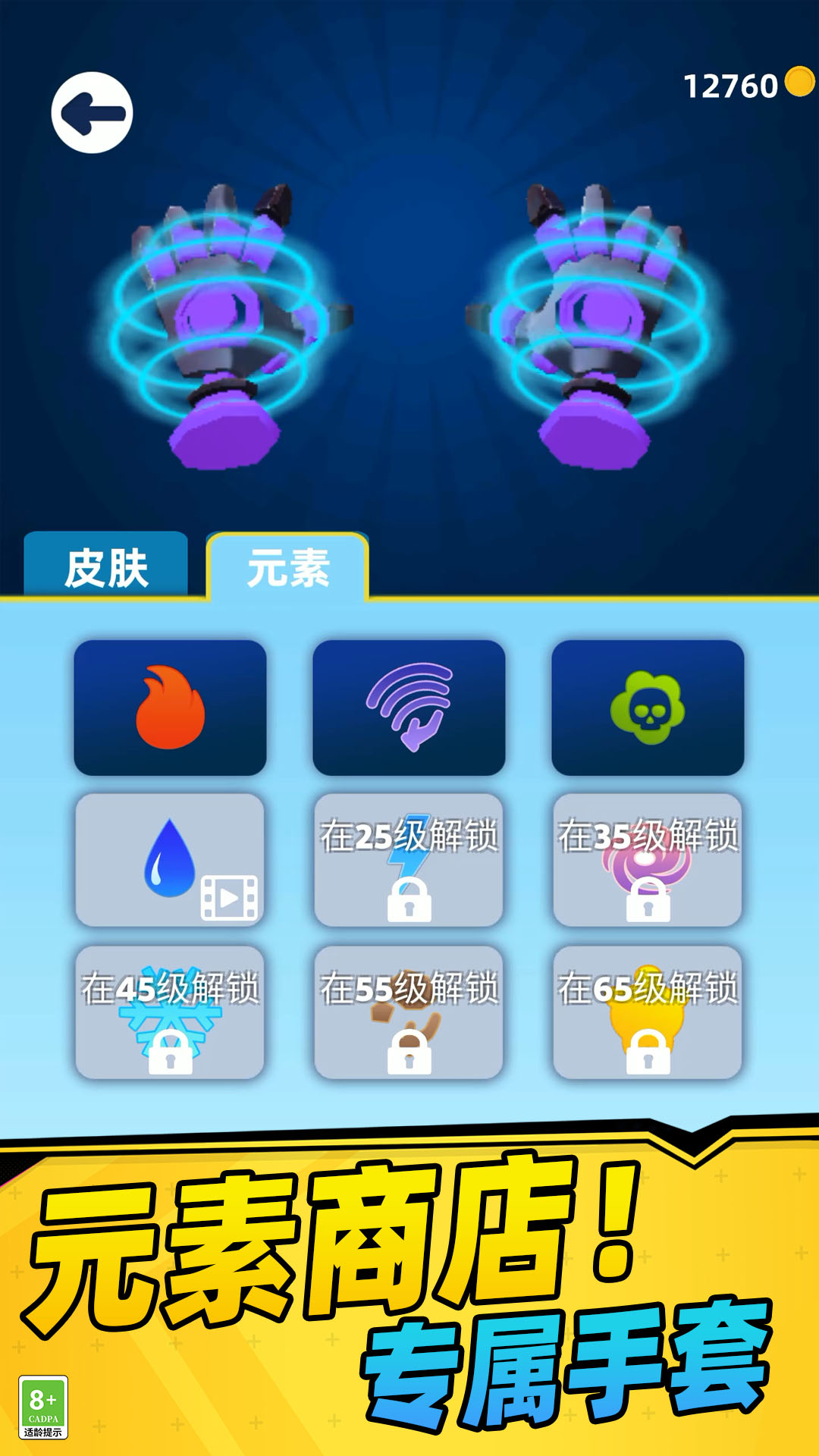819x1456 pixels.
Task: Select the purple wave hand element
Action: click(409, 708)
